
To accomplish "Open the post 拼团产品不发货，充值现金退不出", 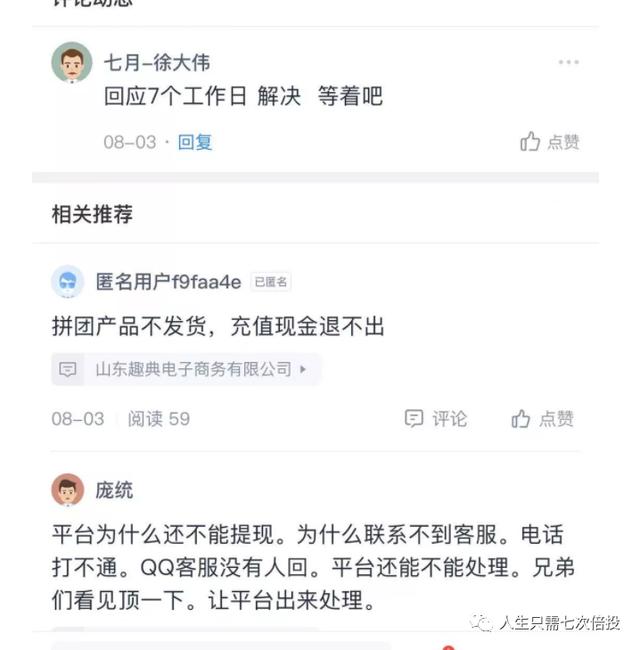I will coord(218,325).
